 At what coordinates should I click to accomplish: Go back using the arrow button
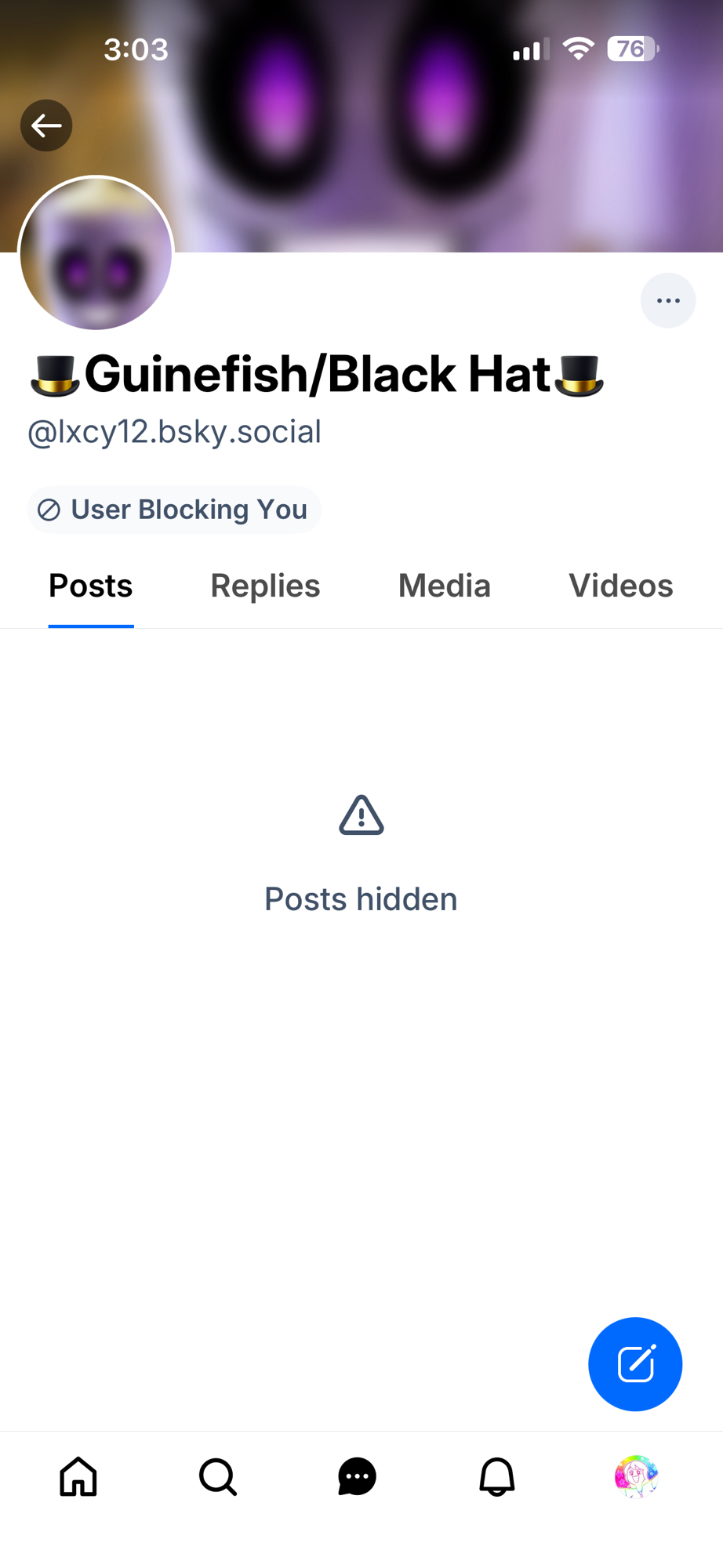[x=46, y=125]
